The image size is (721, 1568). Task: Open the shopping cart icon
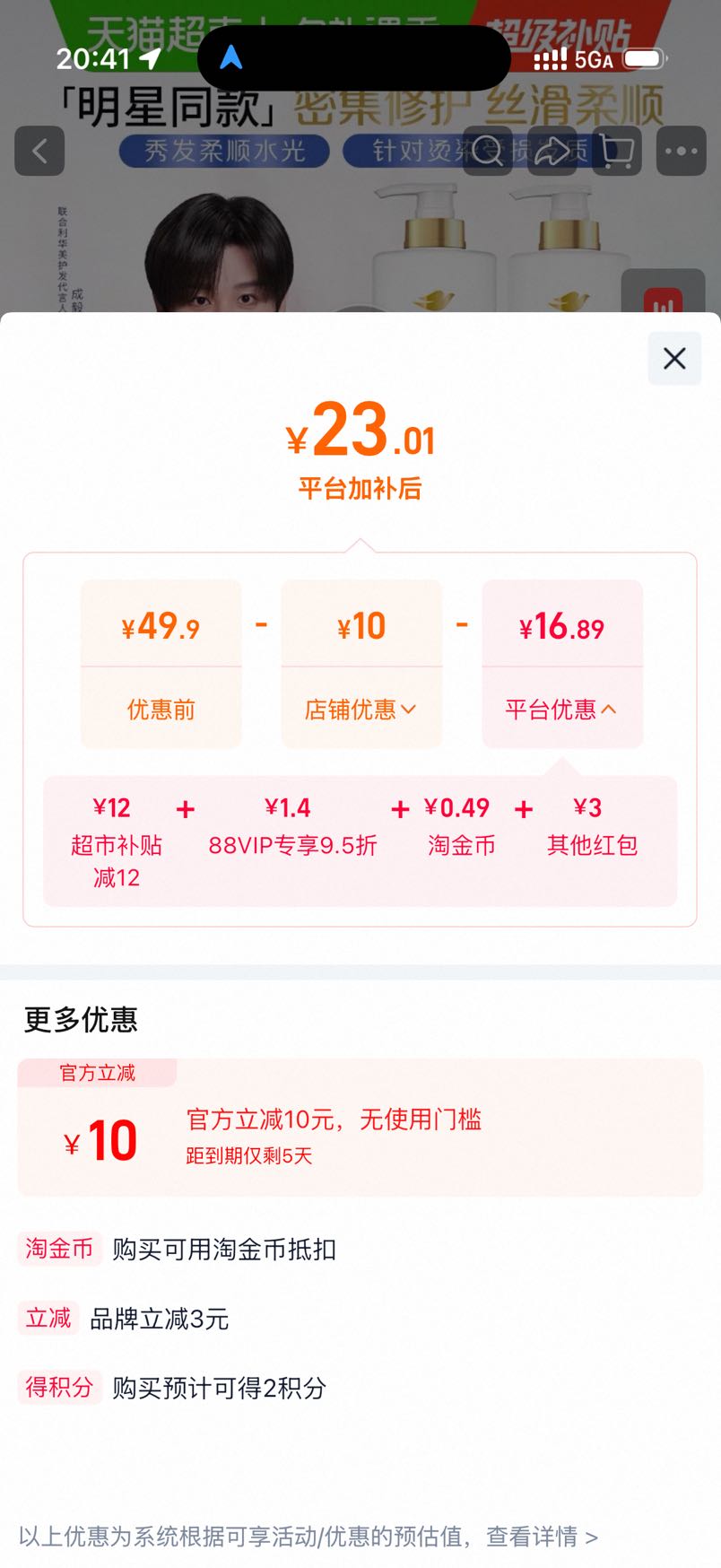(x=617, y=151)
